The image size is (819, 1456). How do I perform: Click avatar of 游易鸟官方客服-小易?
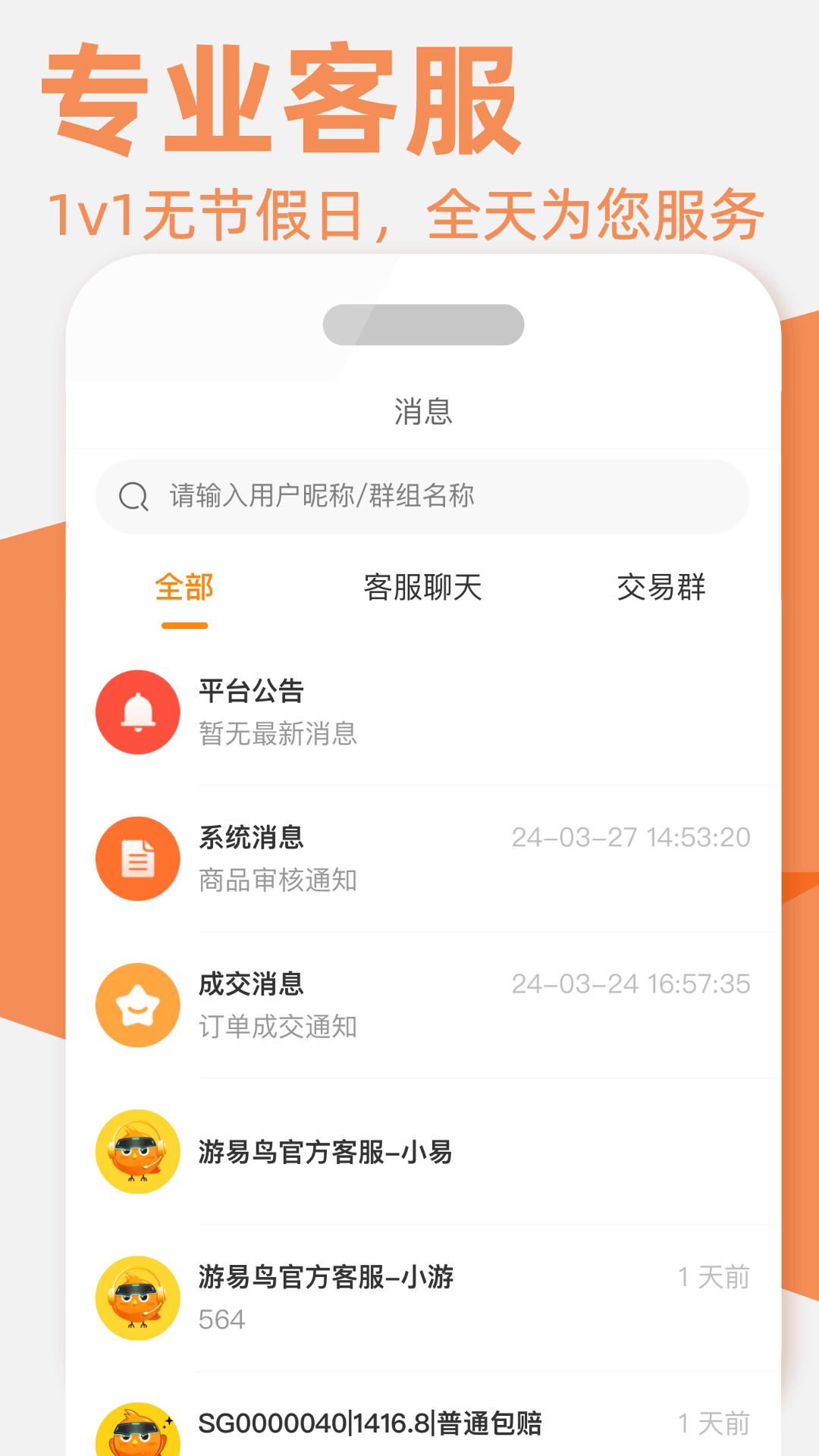[137, 1152]
